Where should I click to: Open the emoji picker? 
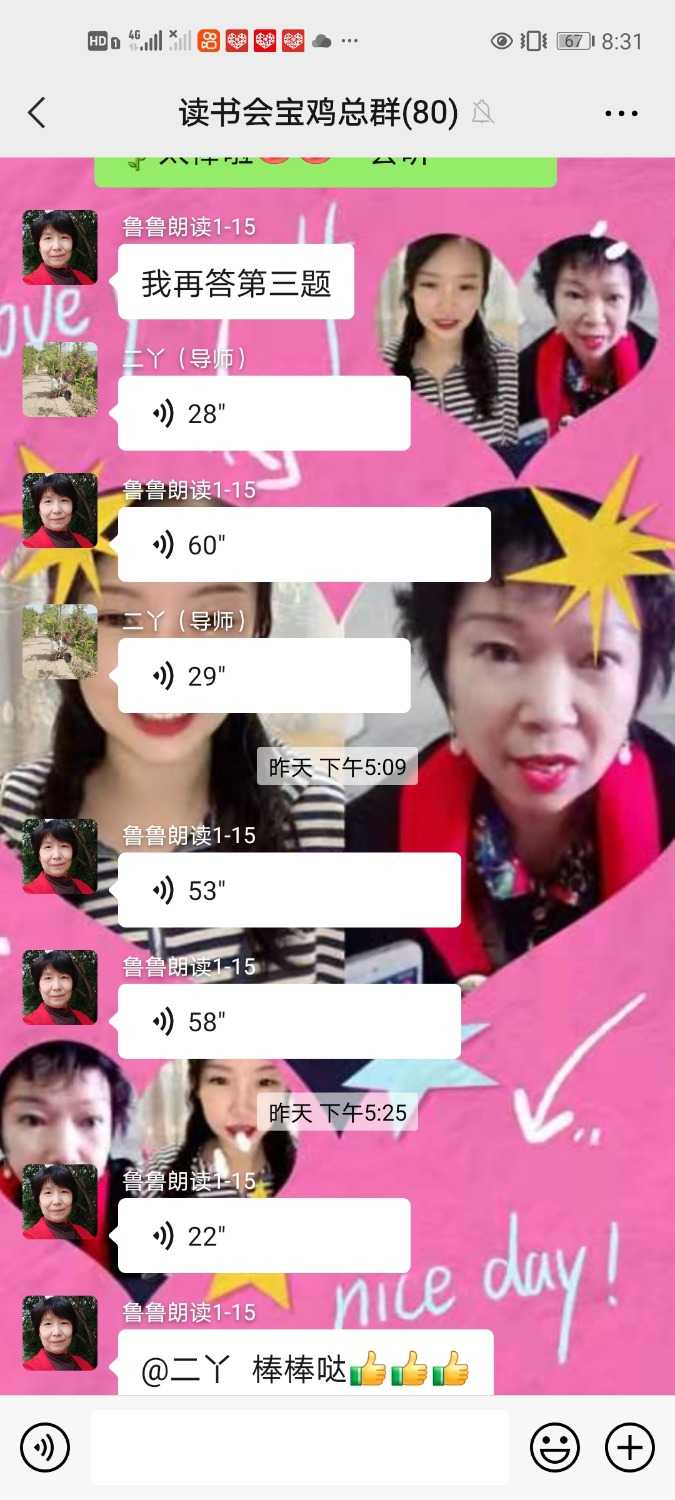pyautogui.click(x=555, y=1447)
